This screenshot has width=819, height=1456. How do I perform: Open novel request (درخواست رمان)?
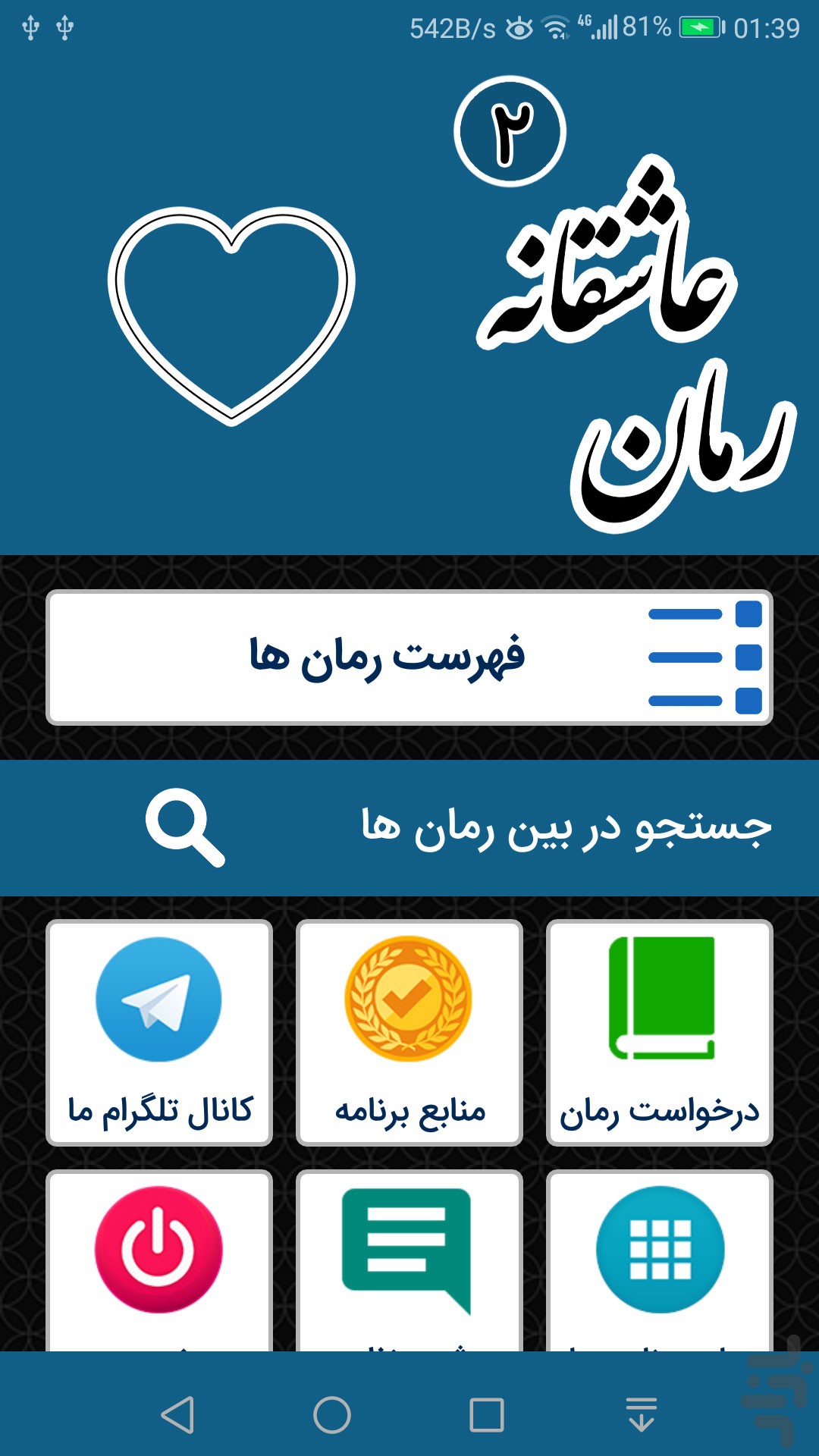(660, 1032)
